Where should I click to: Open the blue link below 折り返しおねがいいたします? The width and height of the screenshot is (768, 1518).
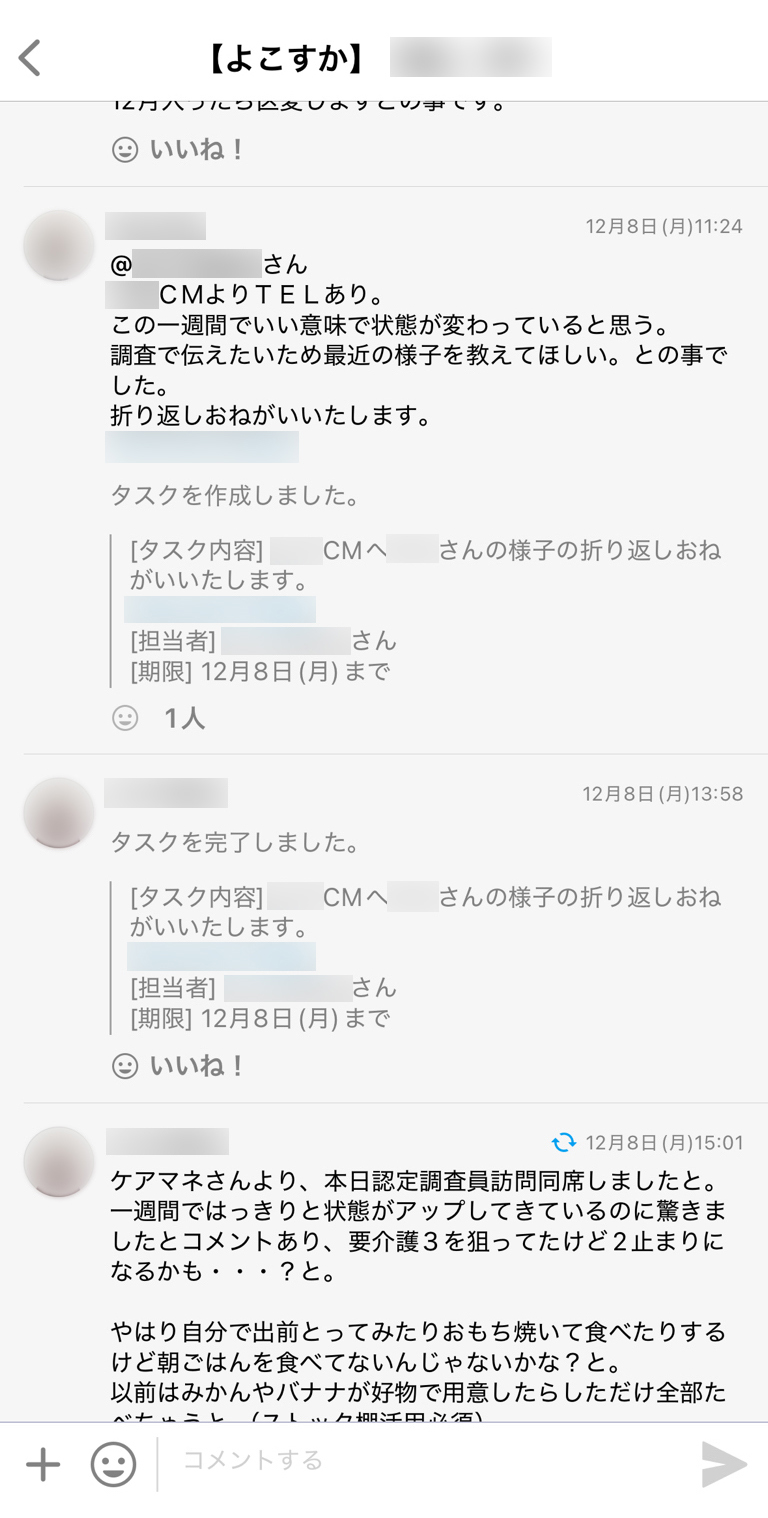coord(201,446)
